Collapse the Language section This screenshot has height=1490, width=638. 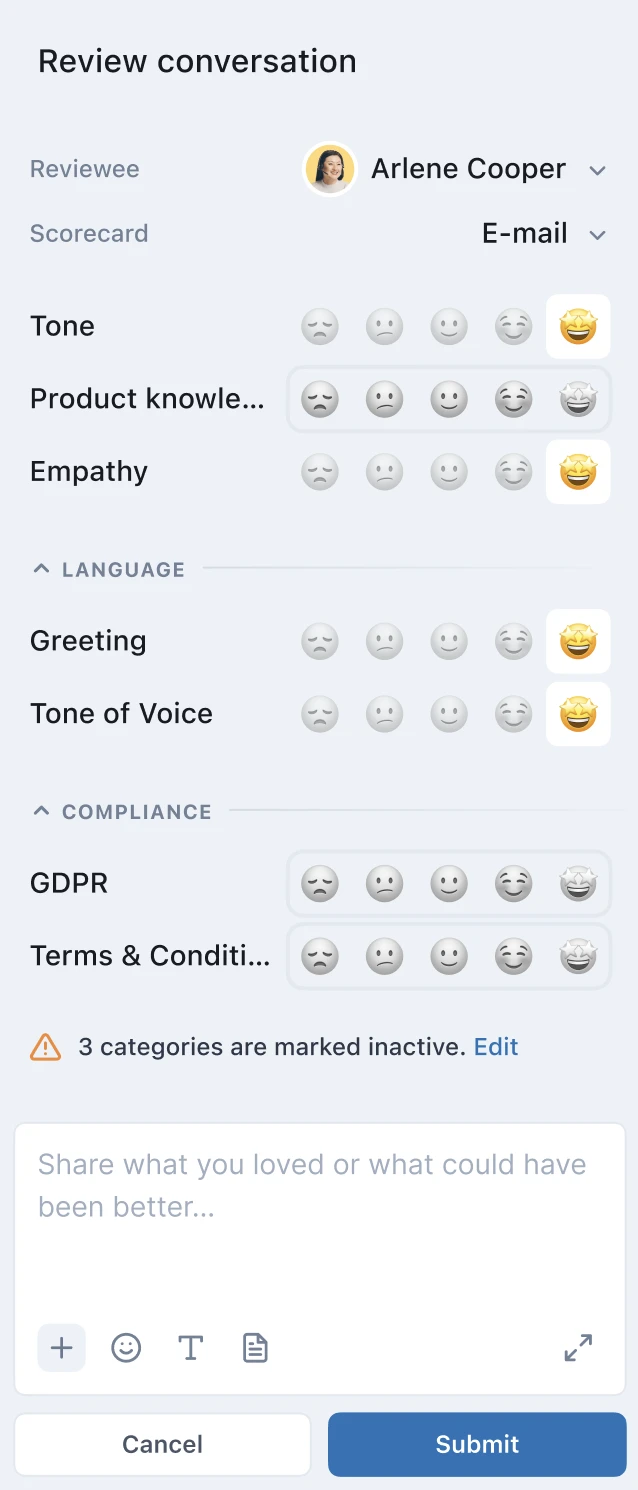[41, 569]
